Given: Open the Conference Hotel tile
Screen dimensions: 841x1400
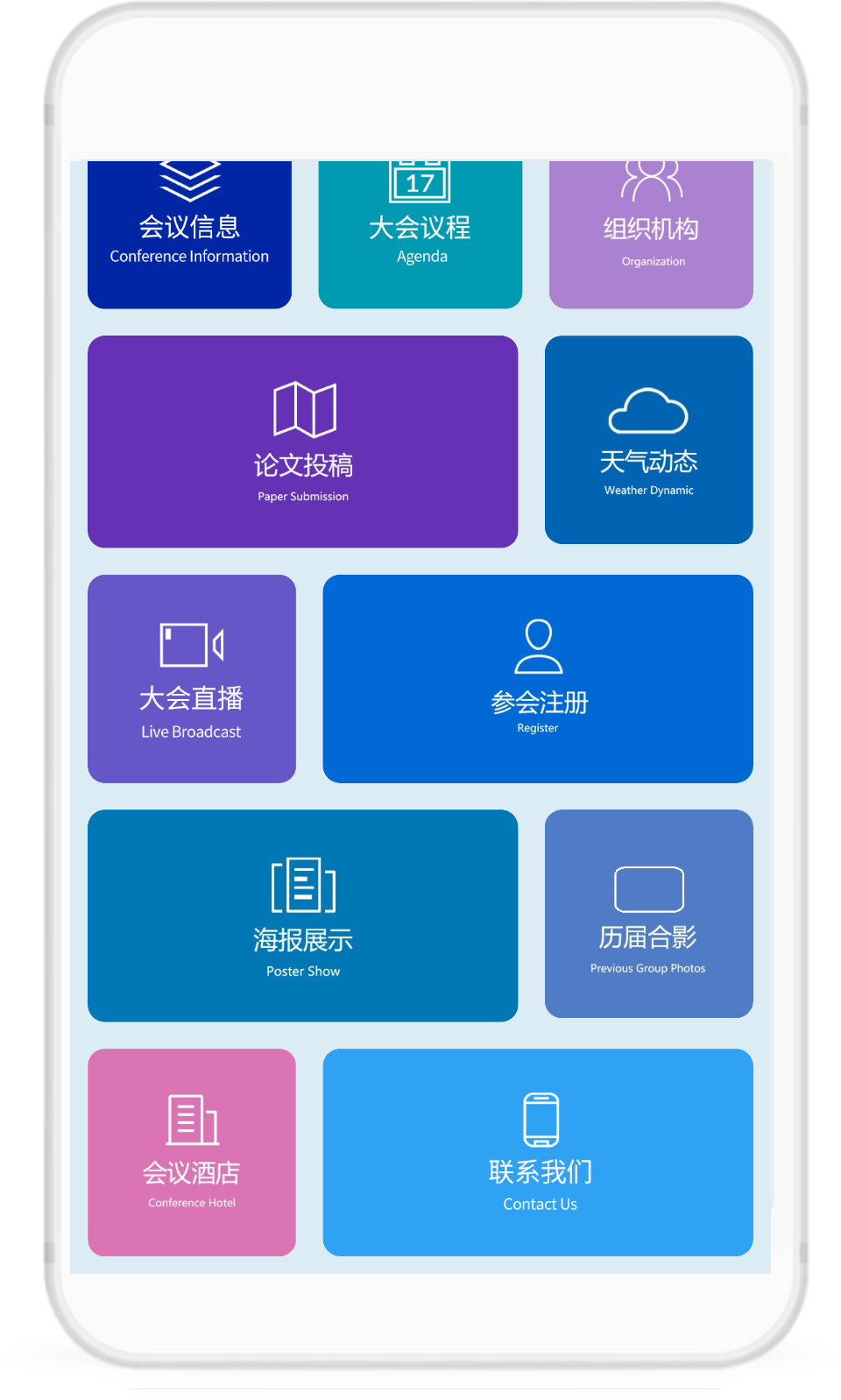Looking at the screenshot, I should pos(192,1152).
